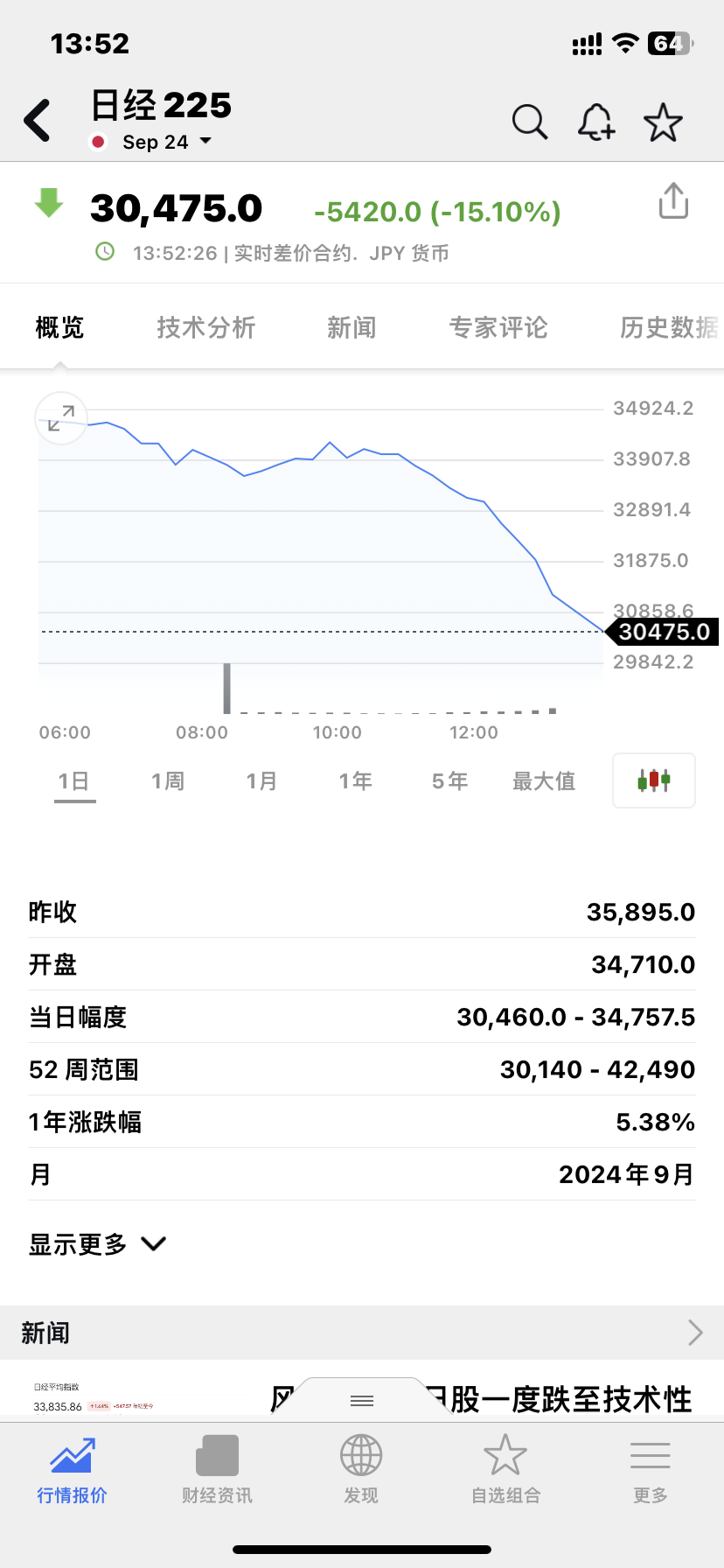The width and height of the screenshot is (724, 1568).
Task: Open the 新闻 section arrow
Action: [695, 1333]
